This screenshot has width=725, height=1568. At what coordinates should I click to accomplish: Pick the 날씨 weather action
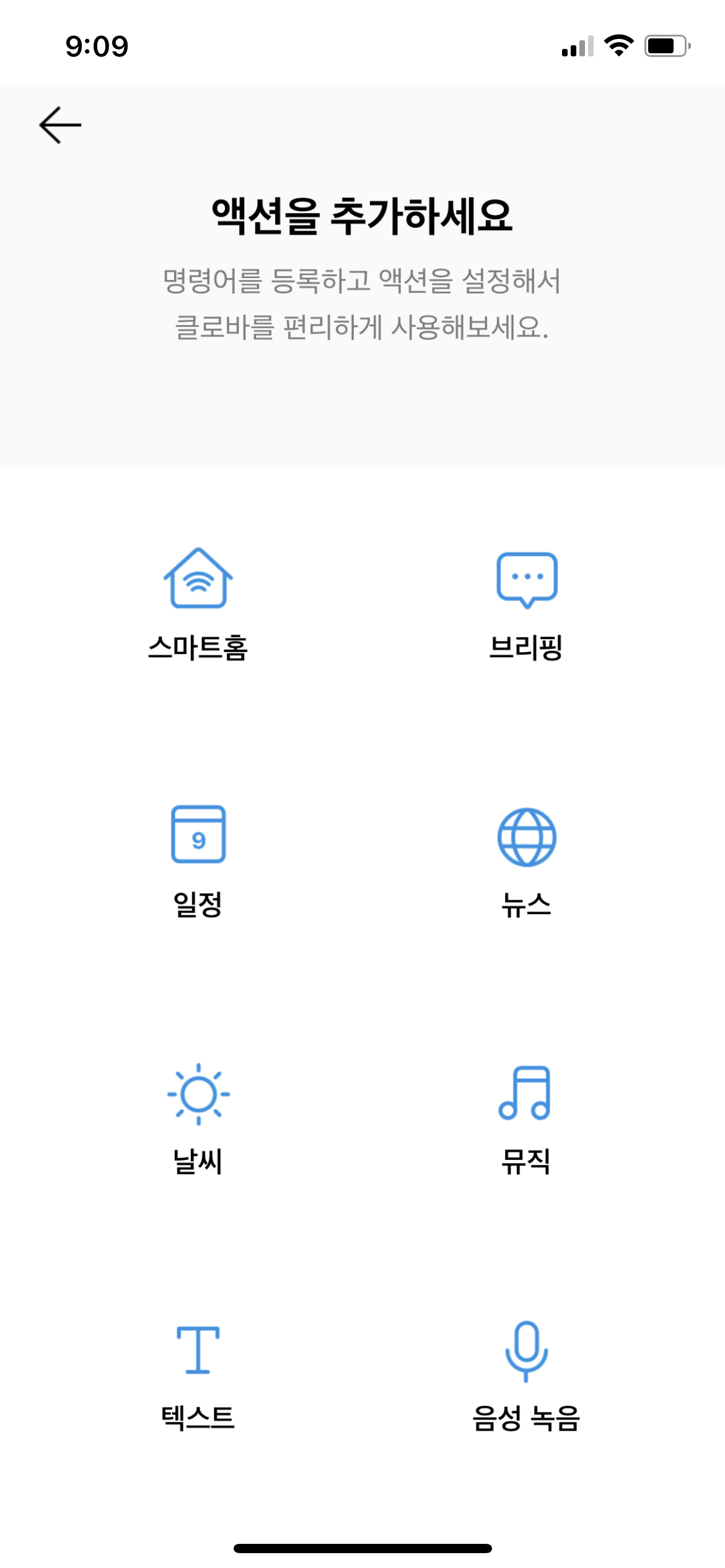click(198, 1118)
